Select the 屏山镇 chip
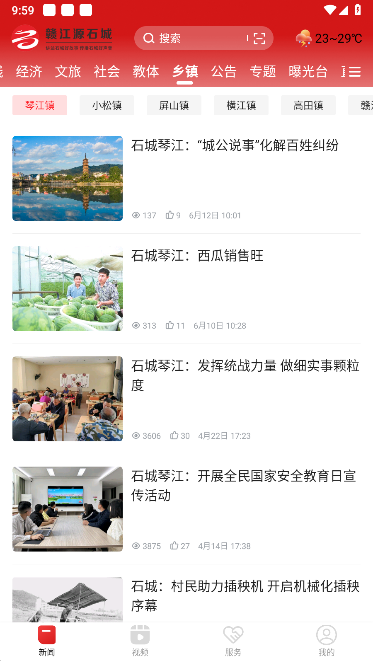This screenshot has height=663, width=373. coord(174,105)
